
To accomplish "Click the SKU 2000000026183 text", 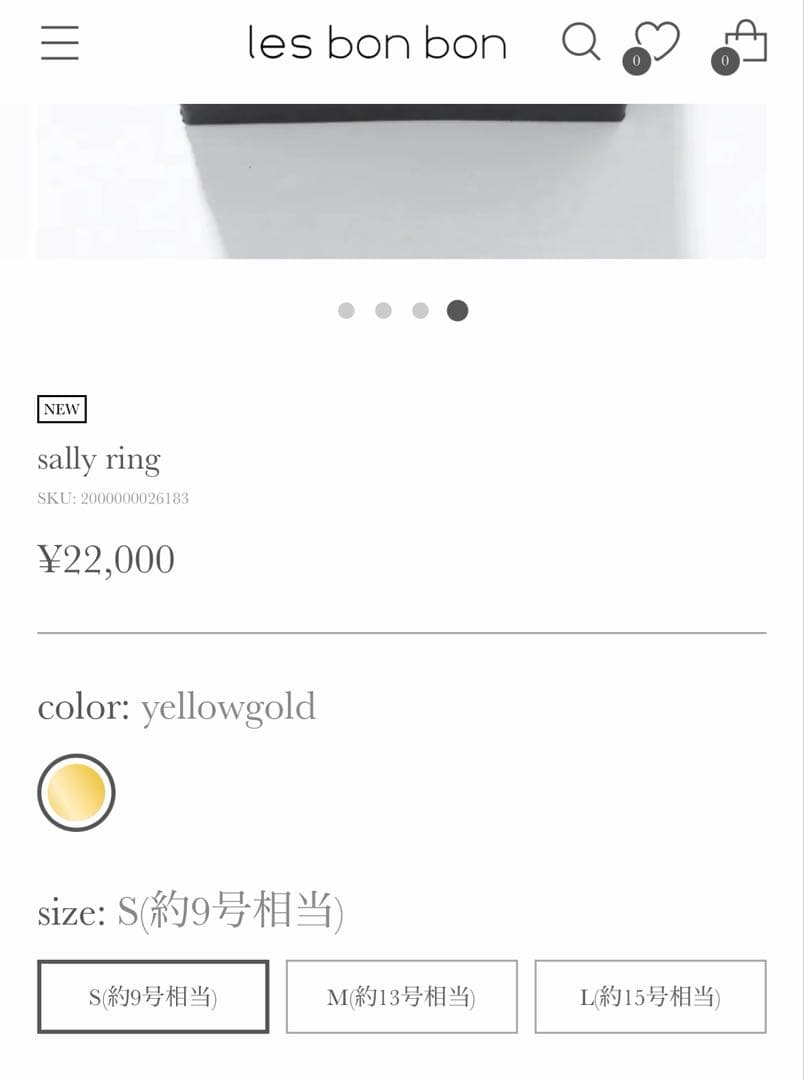I will pos(113,497).
